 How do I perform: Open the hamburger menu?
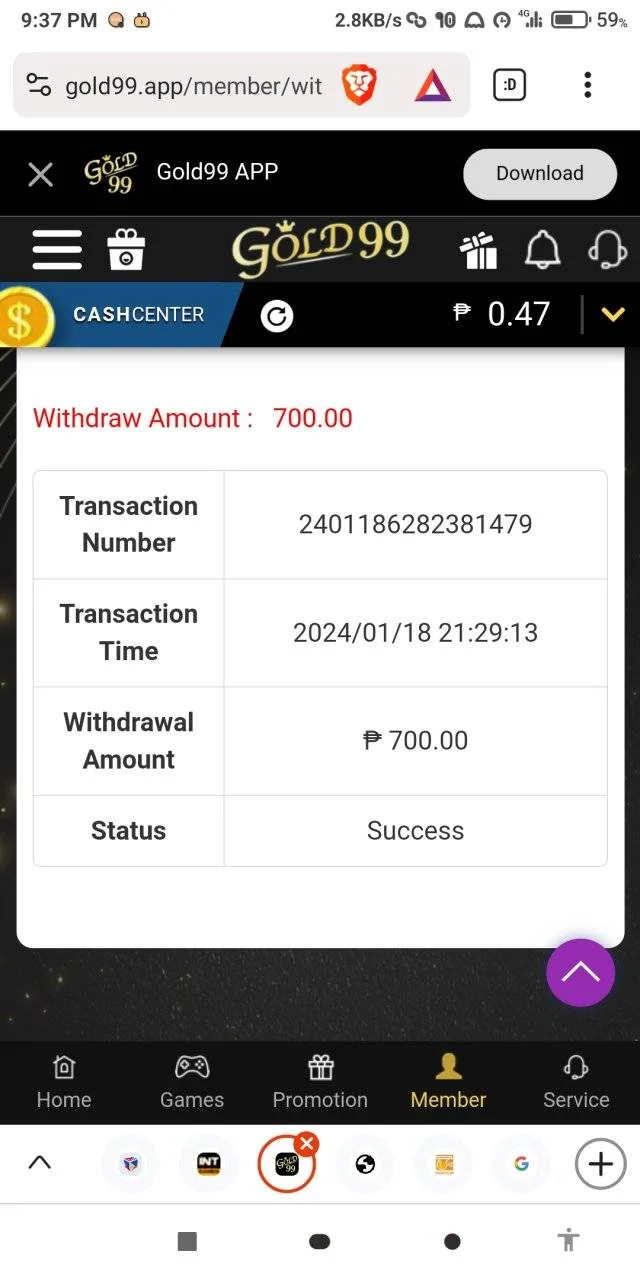(57, 249)
